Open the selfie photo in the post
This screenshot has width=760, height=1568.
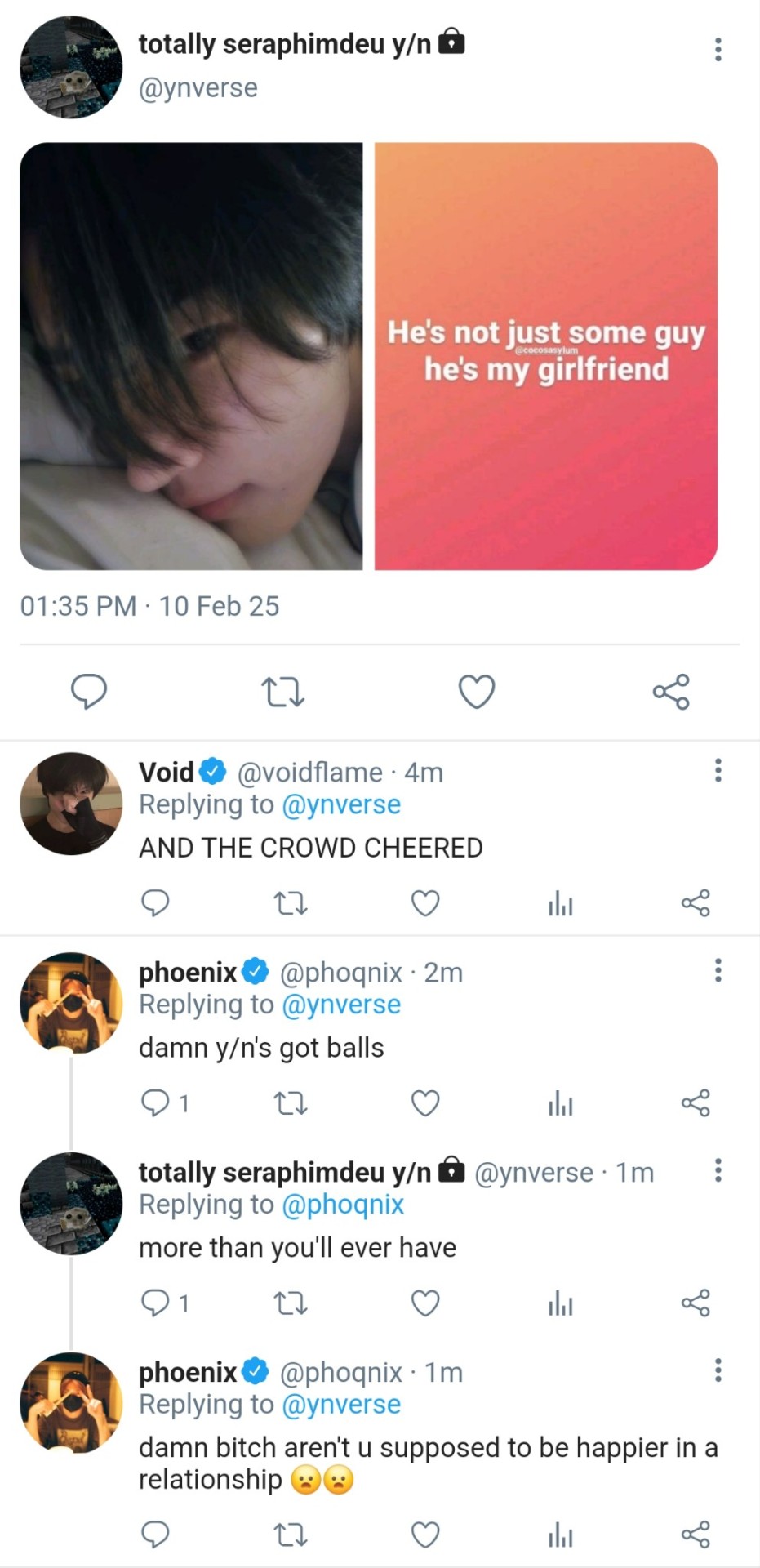pos(191,356)
